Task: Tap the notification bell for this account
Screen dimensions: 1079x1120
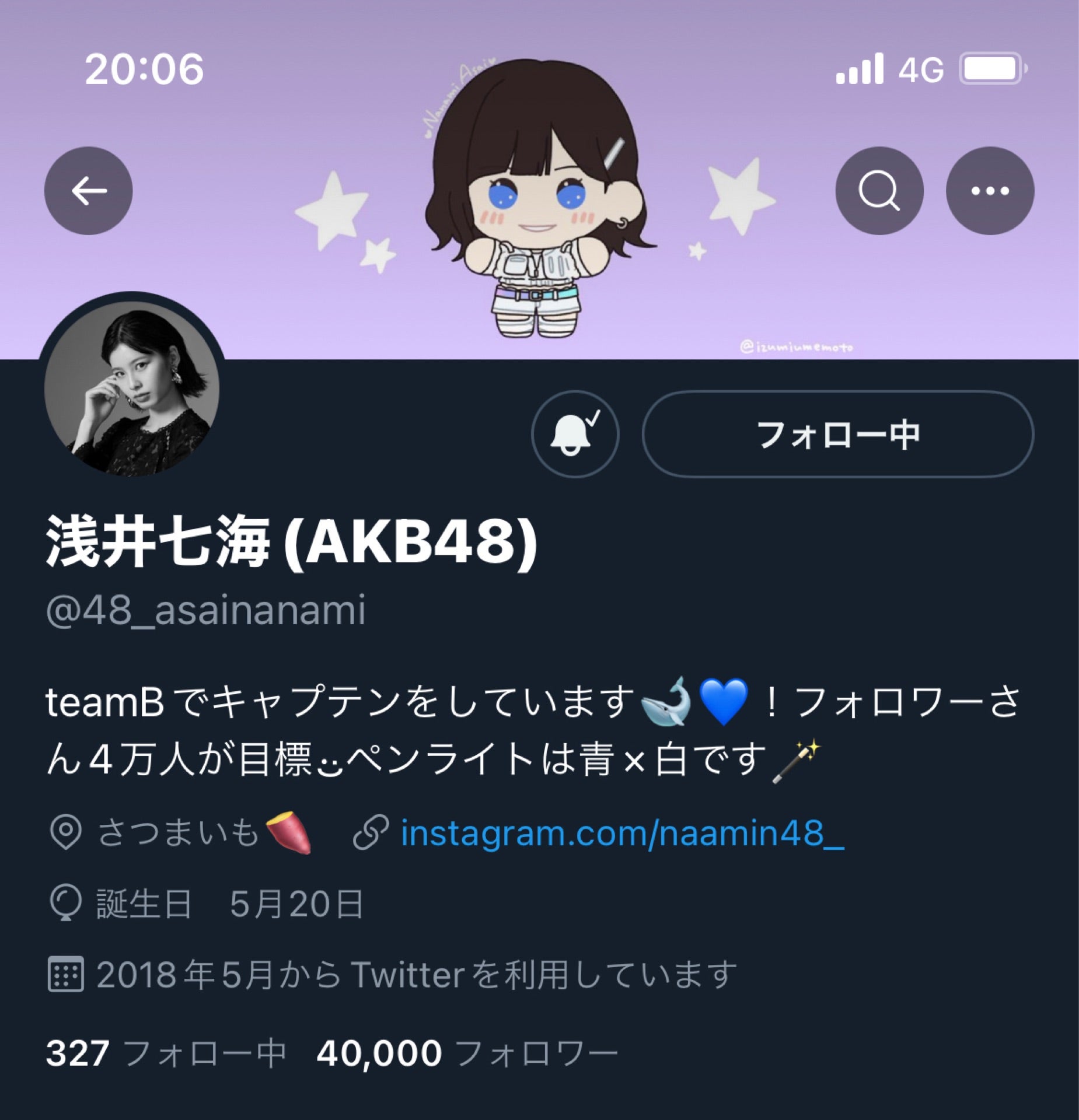Action: click(575, 434)
